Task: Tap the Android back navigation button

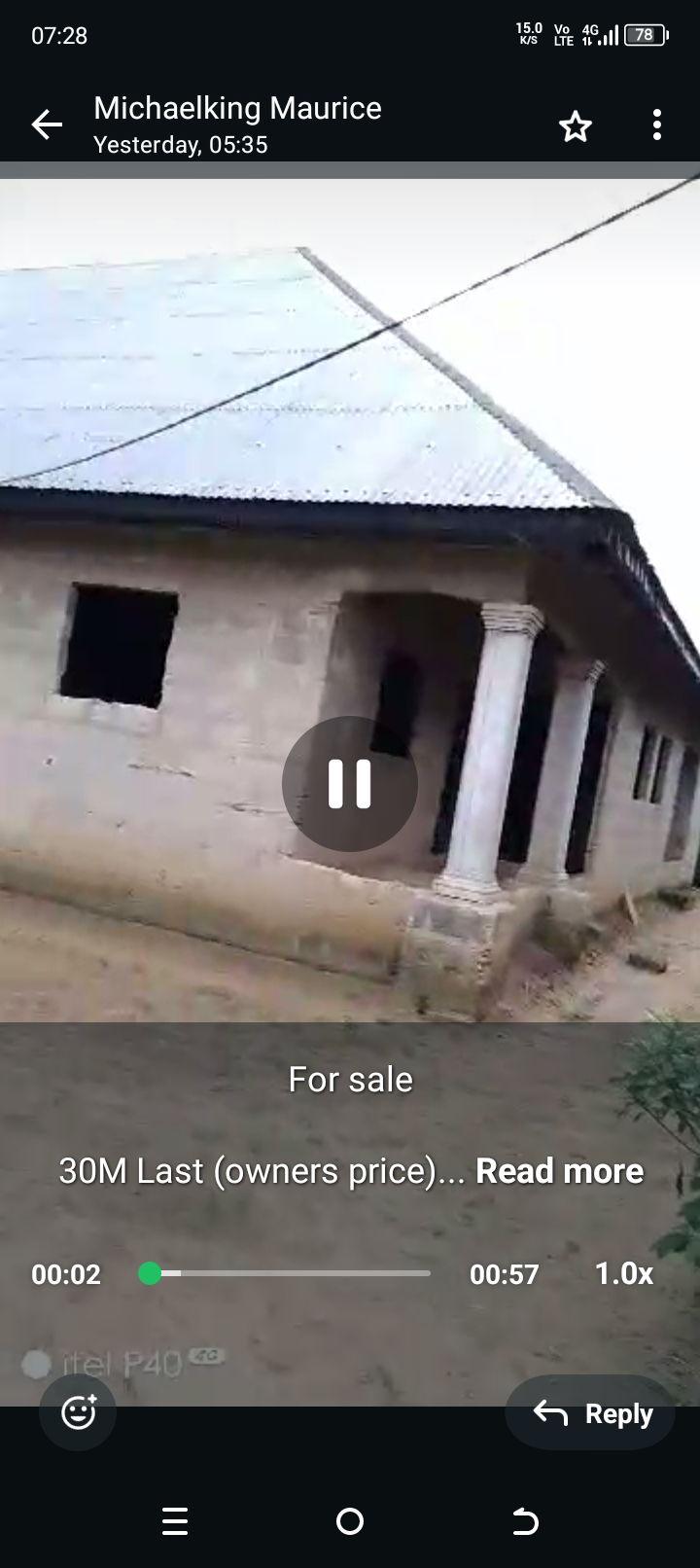Action: pos(525,1521)
